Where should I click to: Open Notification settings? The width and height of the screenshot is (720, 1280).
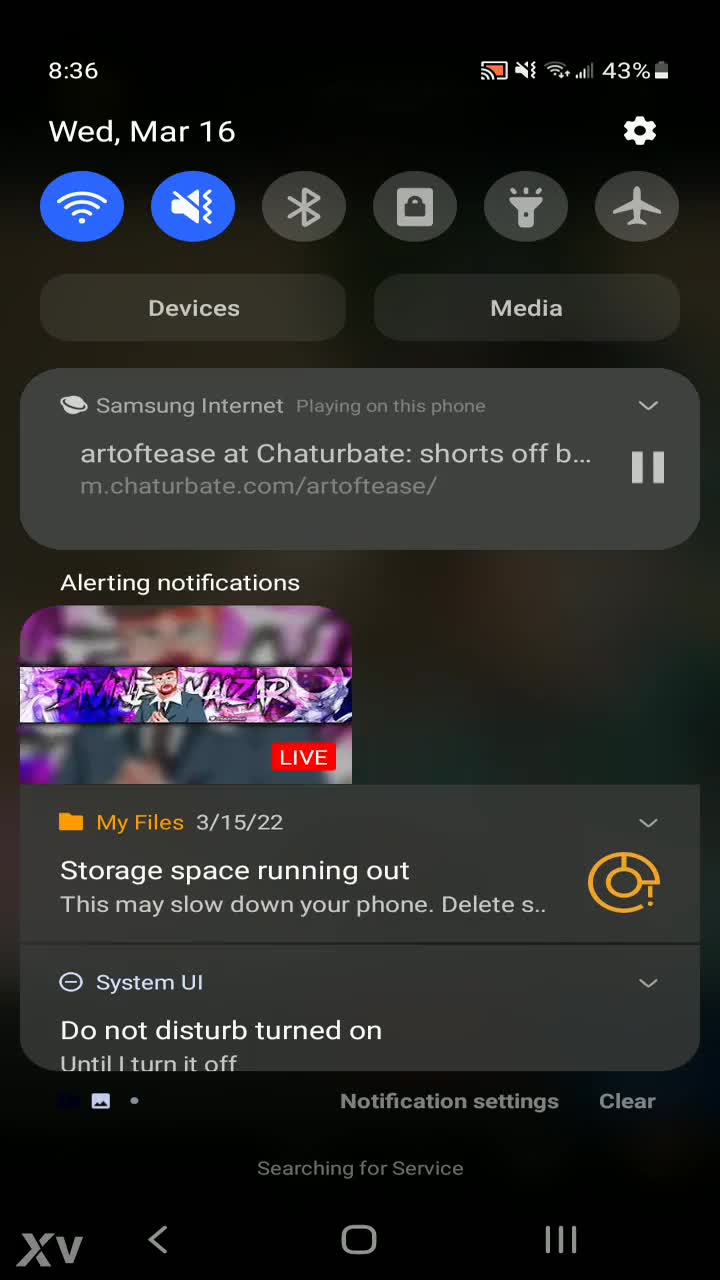(449, 1101)
